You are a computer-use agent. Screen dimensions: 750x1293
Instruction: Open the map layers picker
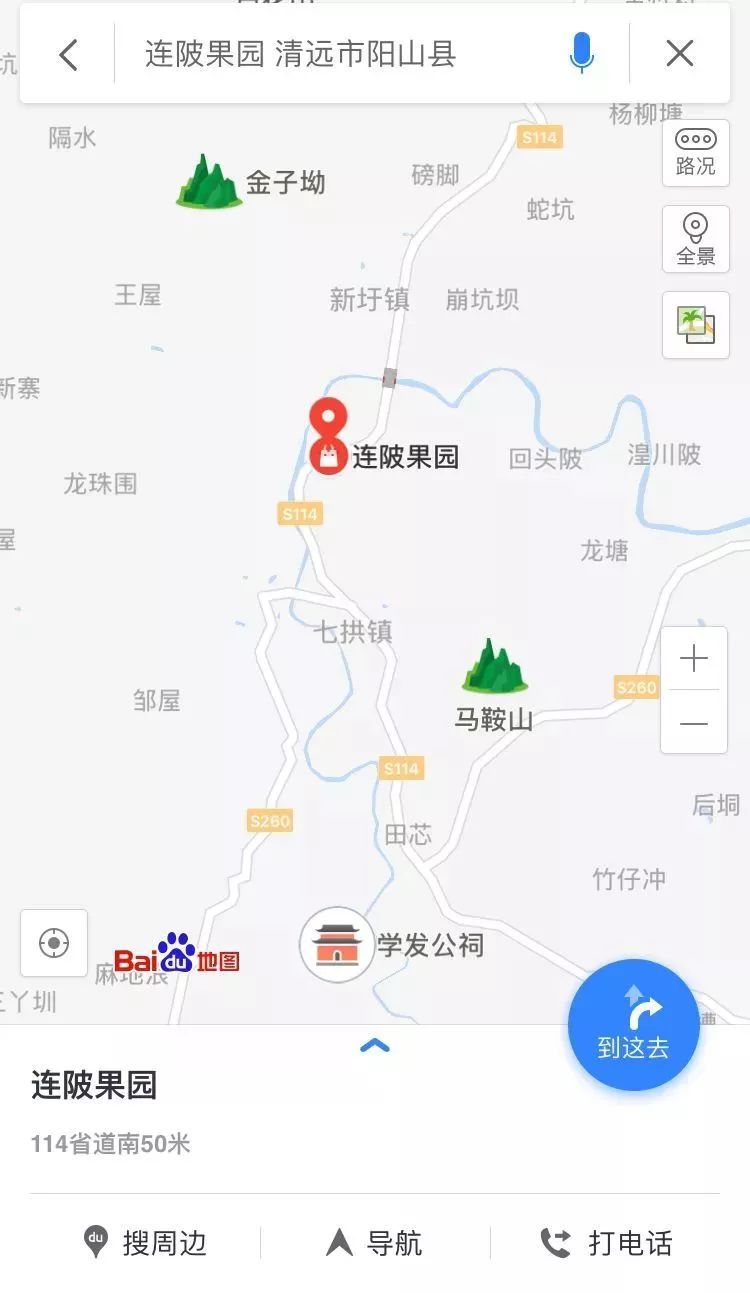point(695,325)
